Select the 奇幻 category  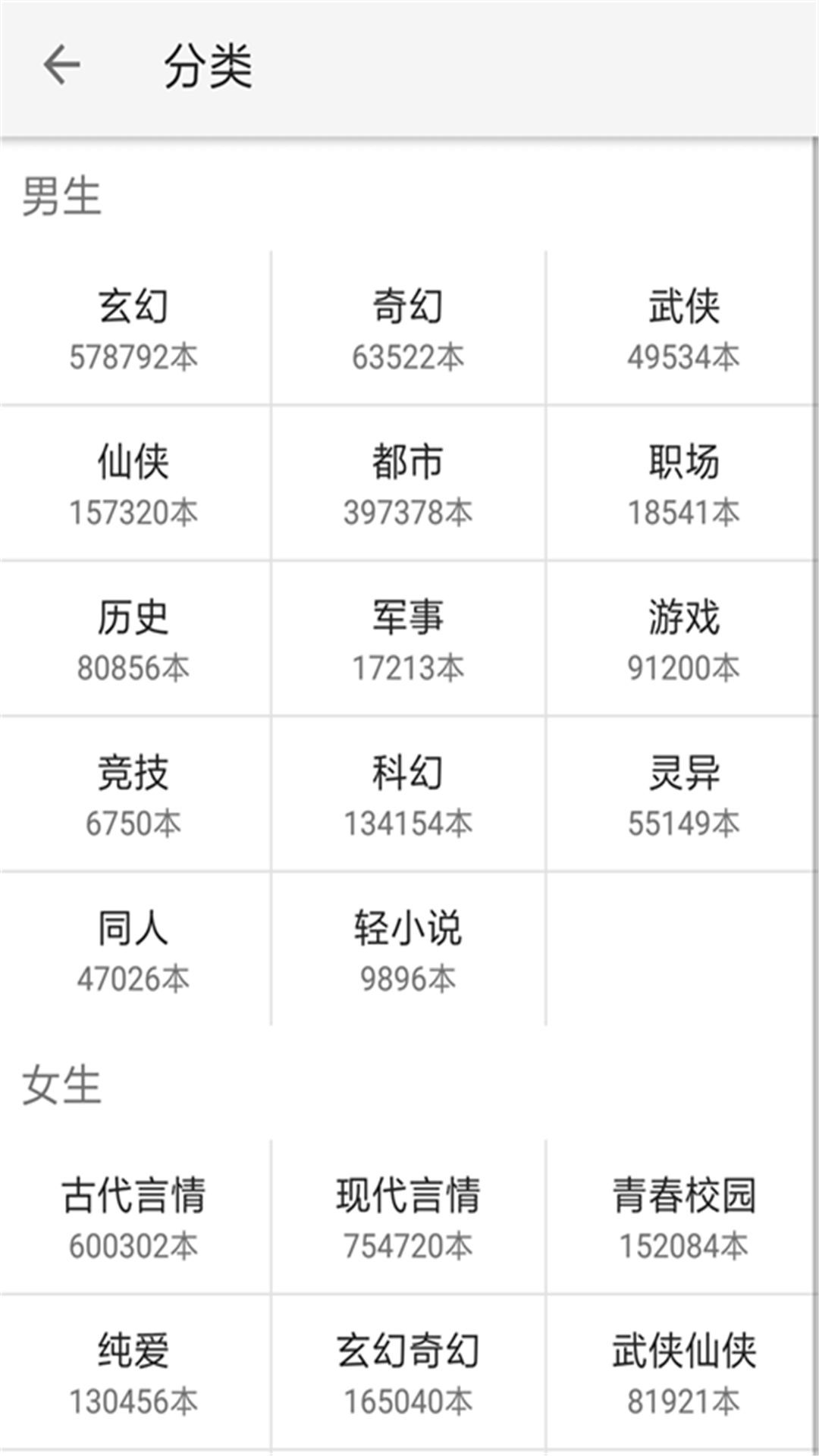pos(408,328)
